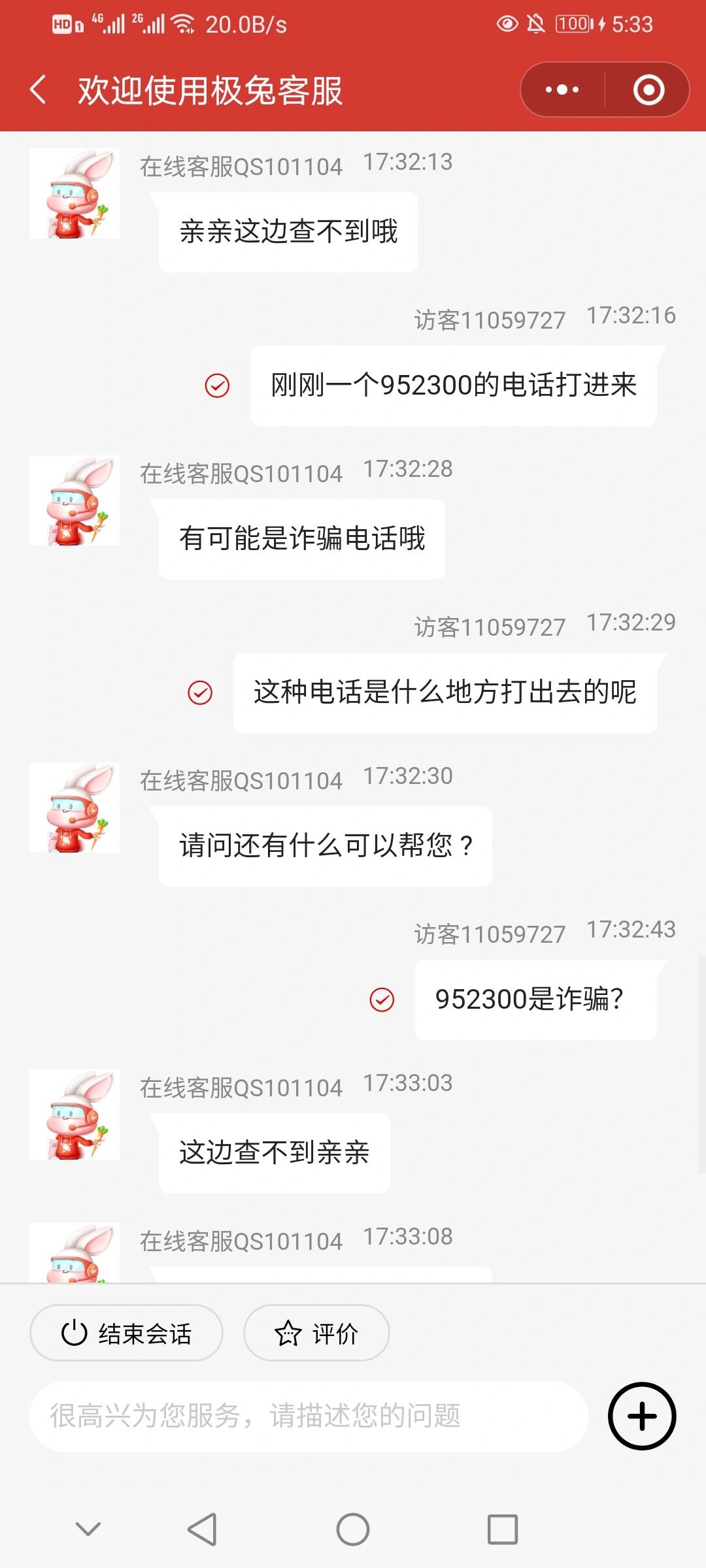
Task: Tap the title 欢迎使用极兔客服
Action: [x=209, y=88]
